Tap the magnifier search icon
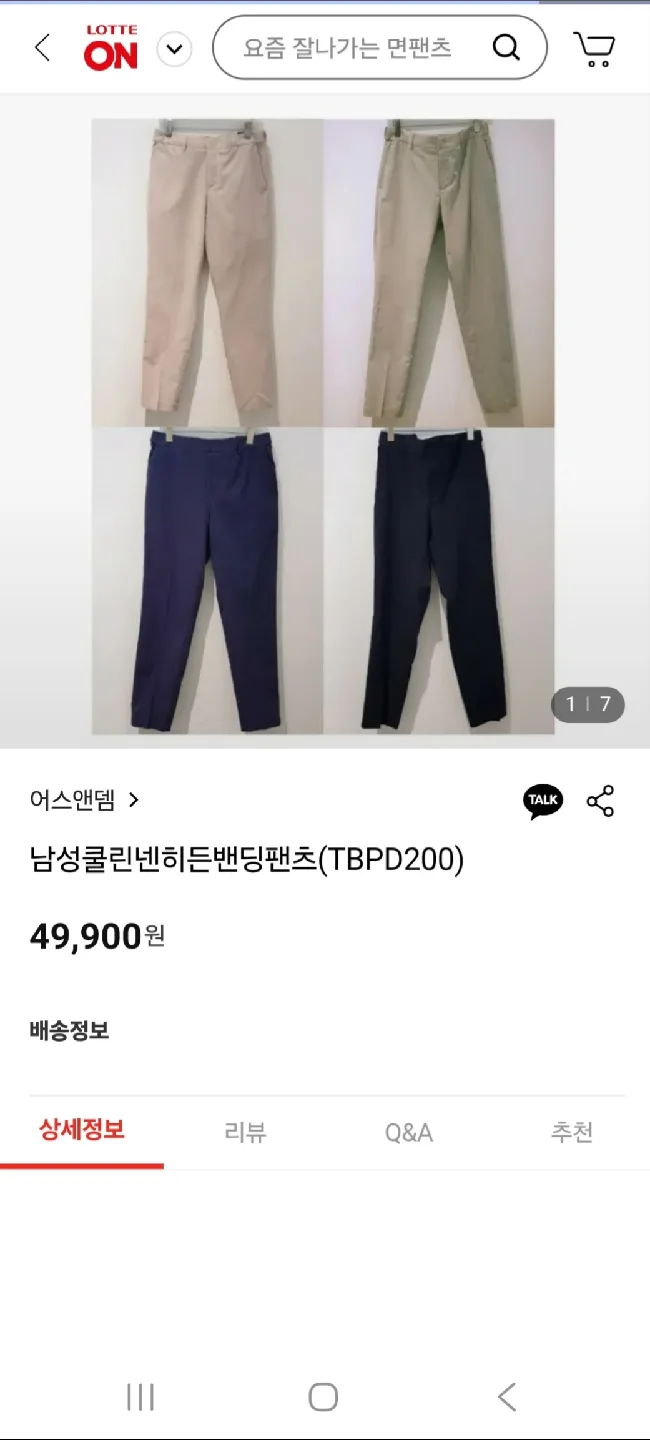Screen dimensions: 650x1440 pos(507,47)
